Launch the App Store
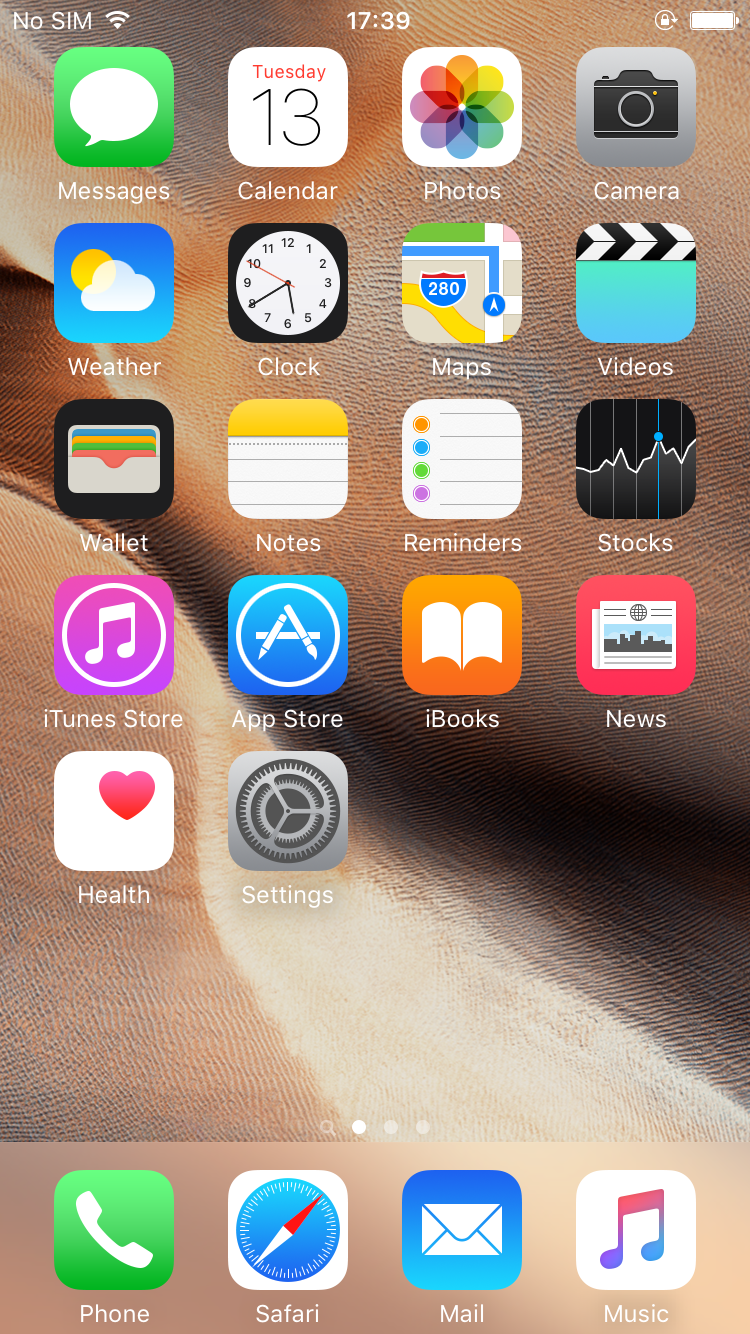 (288, 635)
